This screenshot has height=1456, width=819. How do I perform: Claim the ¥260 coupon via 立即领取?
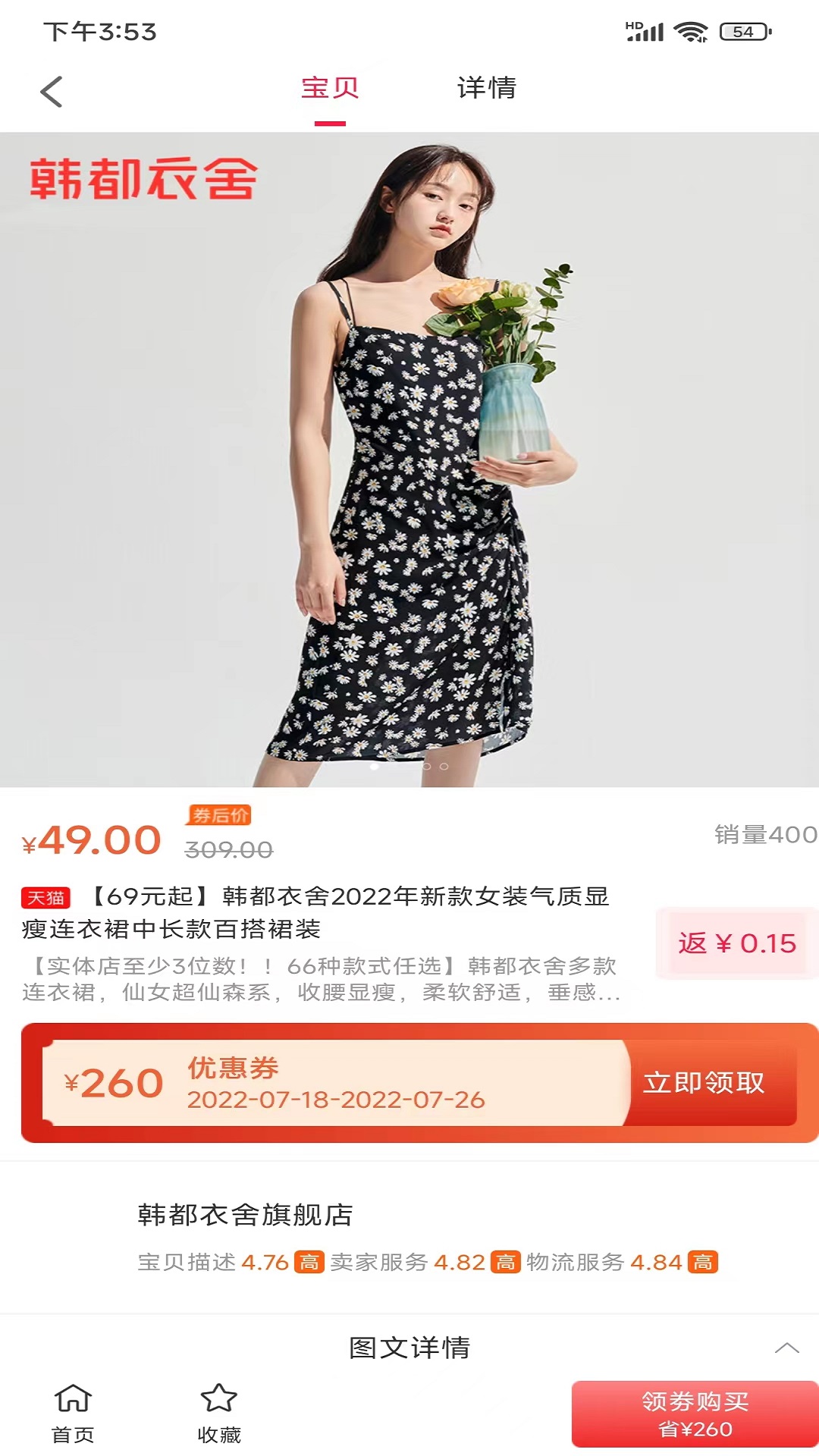point(704,1082)
